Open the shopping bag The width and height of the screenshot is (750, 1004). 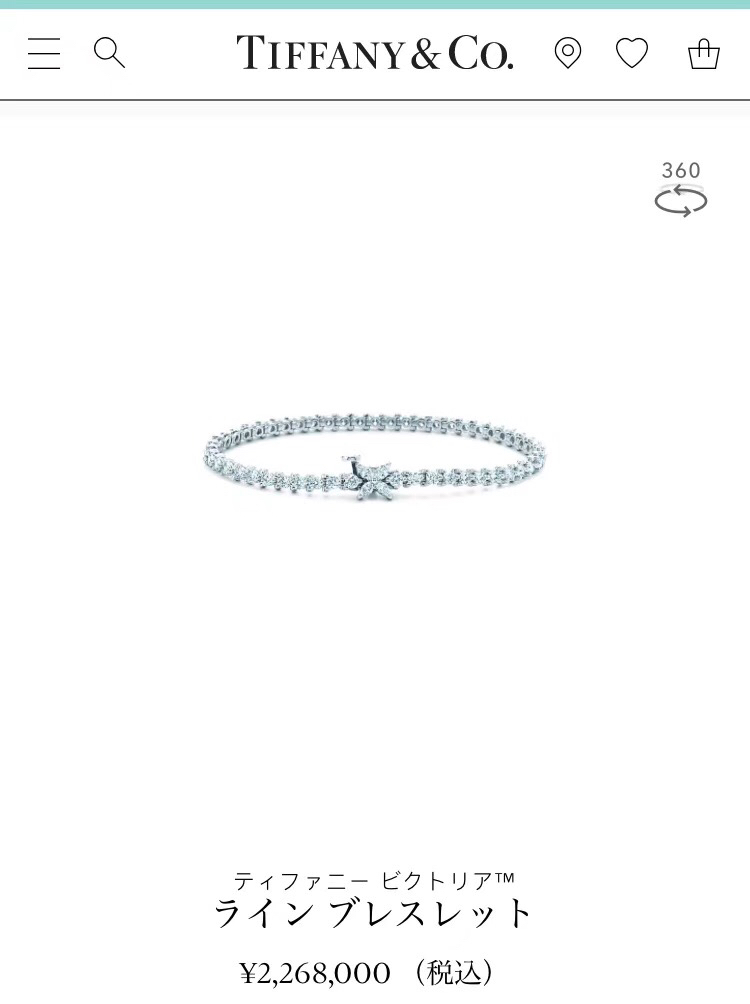tap(704, 53)
